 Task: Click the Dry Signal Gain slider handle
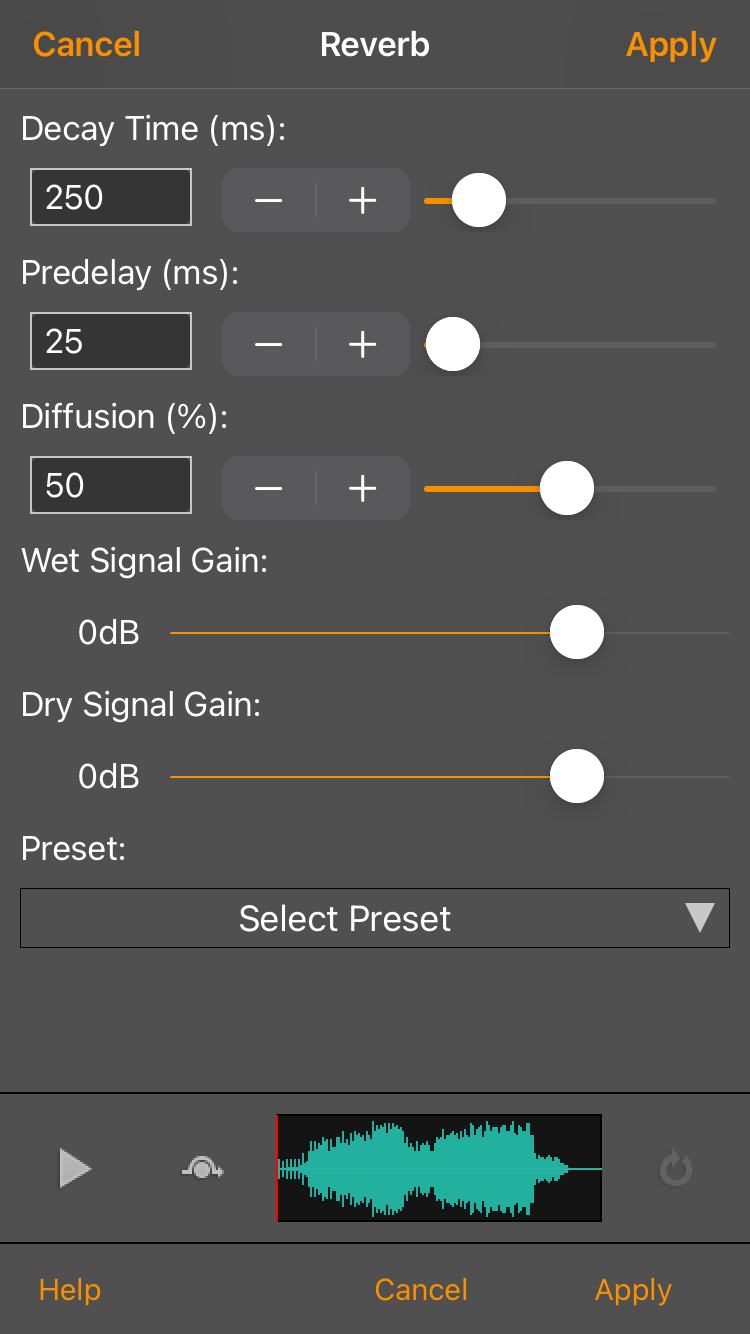[x=577, y=776]
